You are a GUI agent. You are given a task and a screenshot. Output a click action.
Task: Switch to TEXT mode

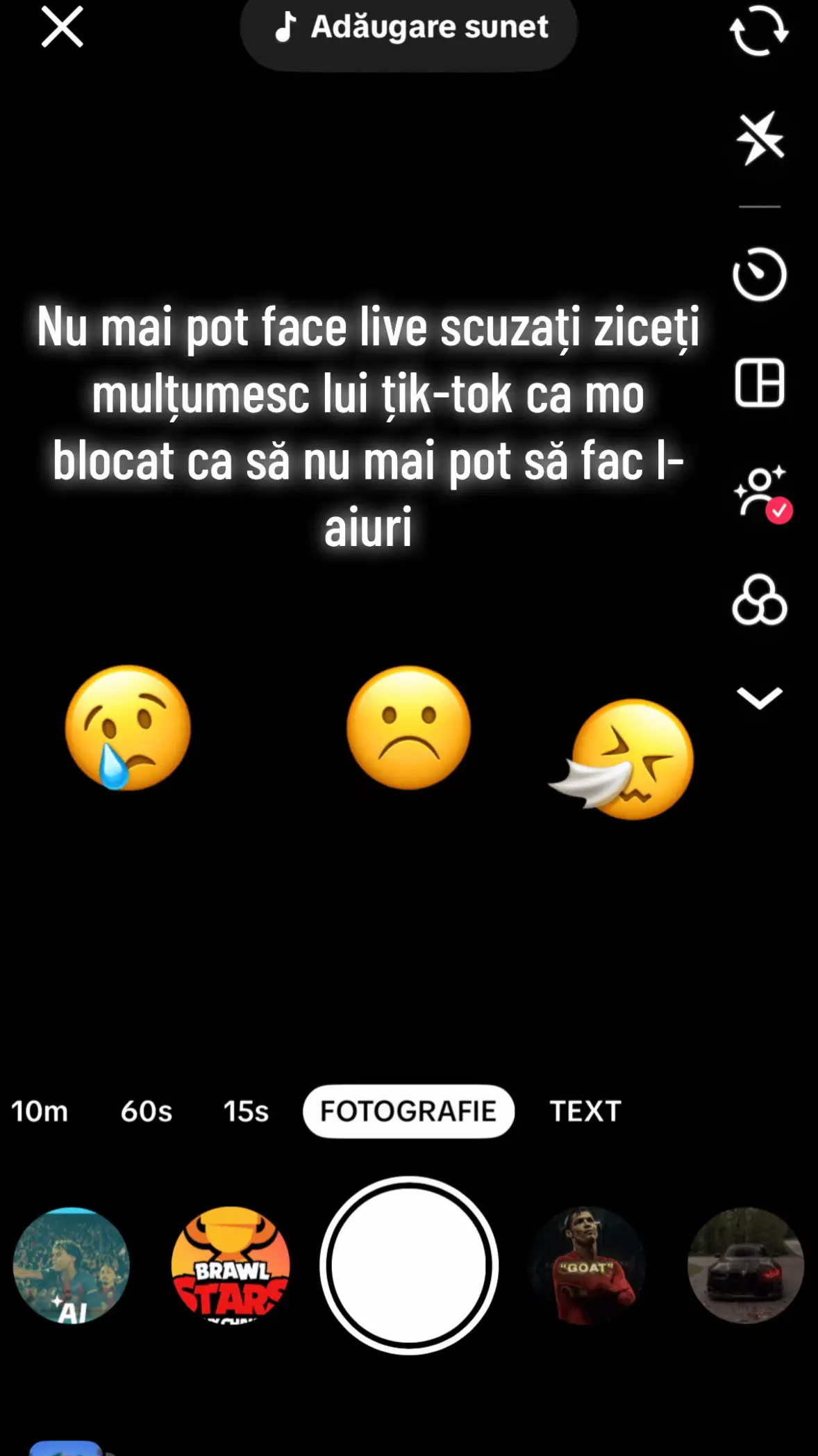pos(585,1111)
